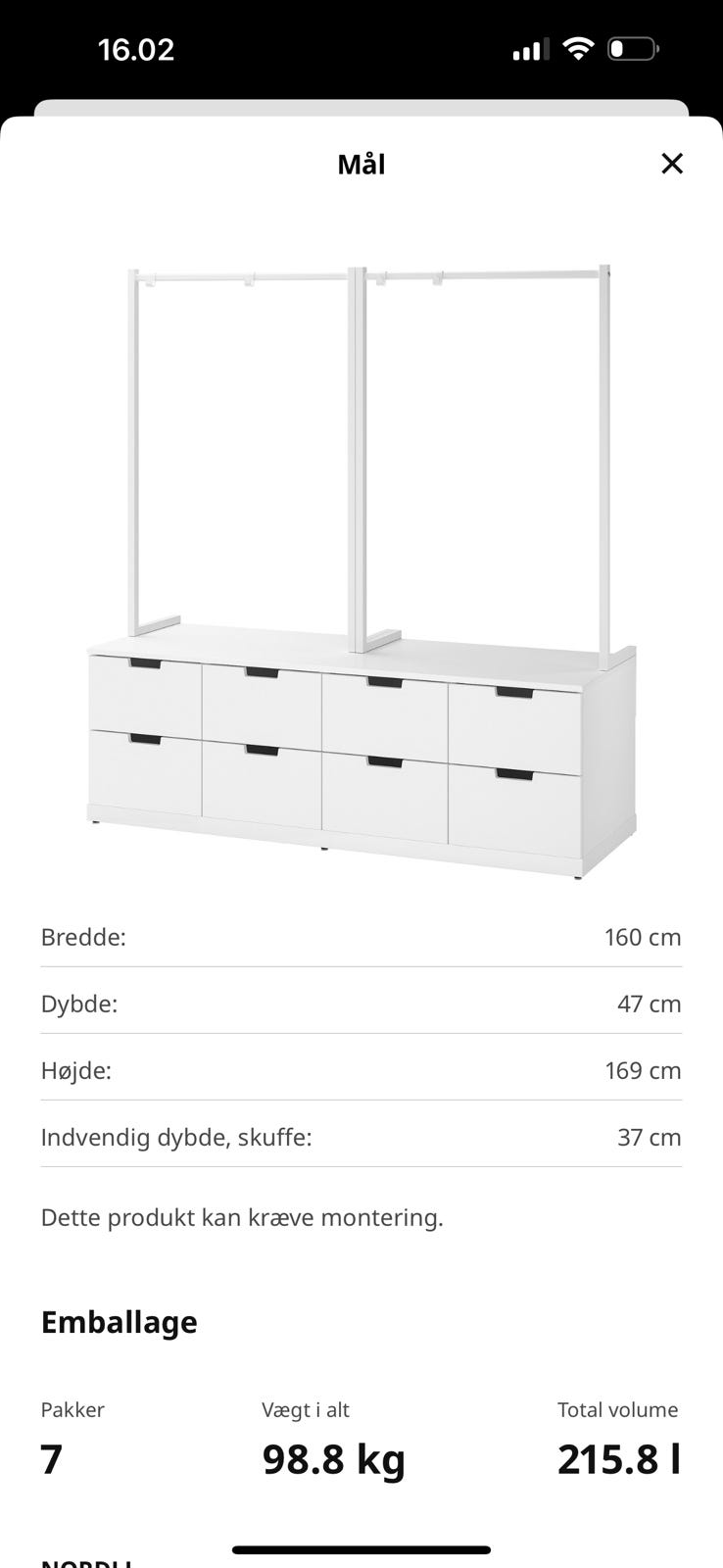Tap the Vægt i alt value 98.8 kg
Viewport: 723px width, 1568px height.
pos(334,1457)
